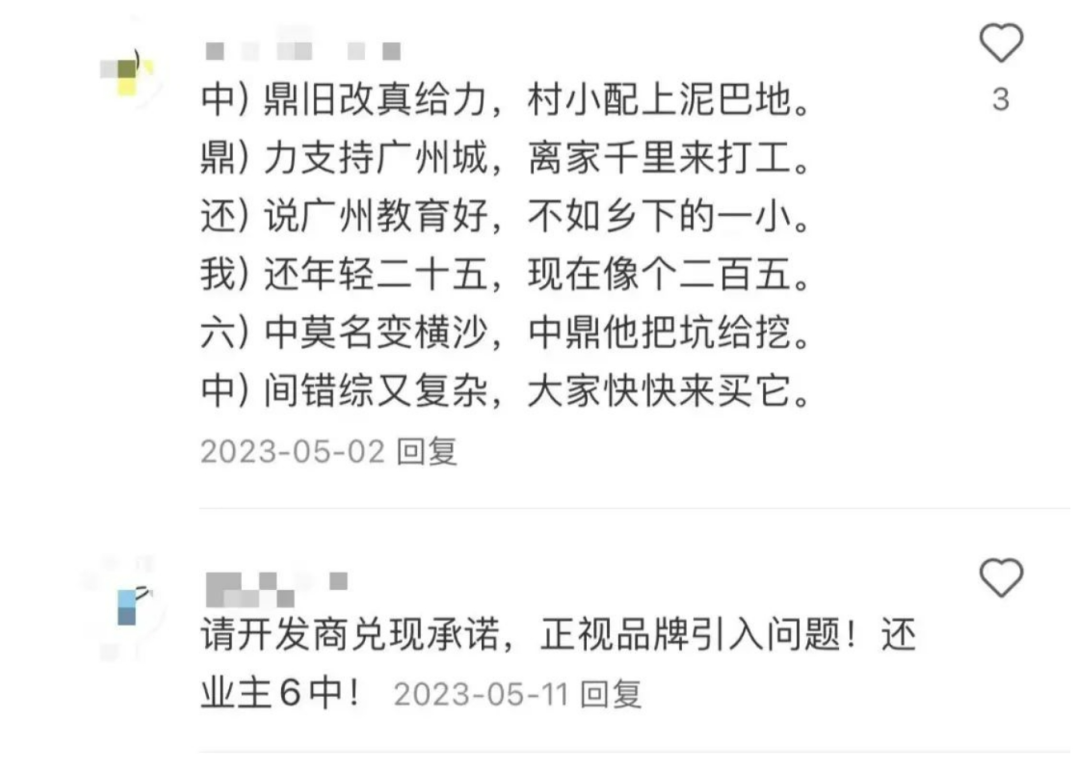
Task: Reply to the 2023-05-02 poem comment
Action: click(x=427, y=451)
